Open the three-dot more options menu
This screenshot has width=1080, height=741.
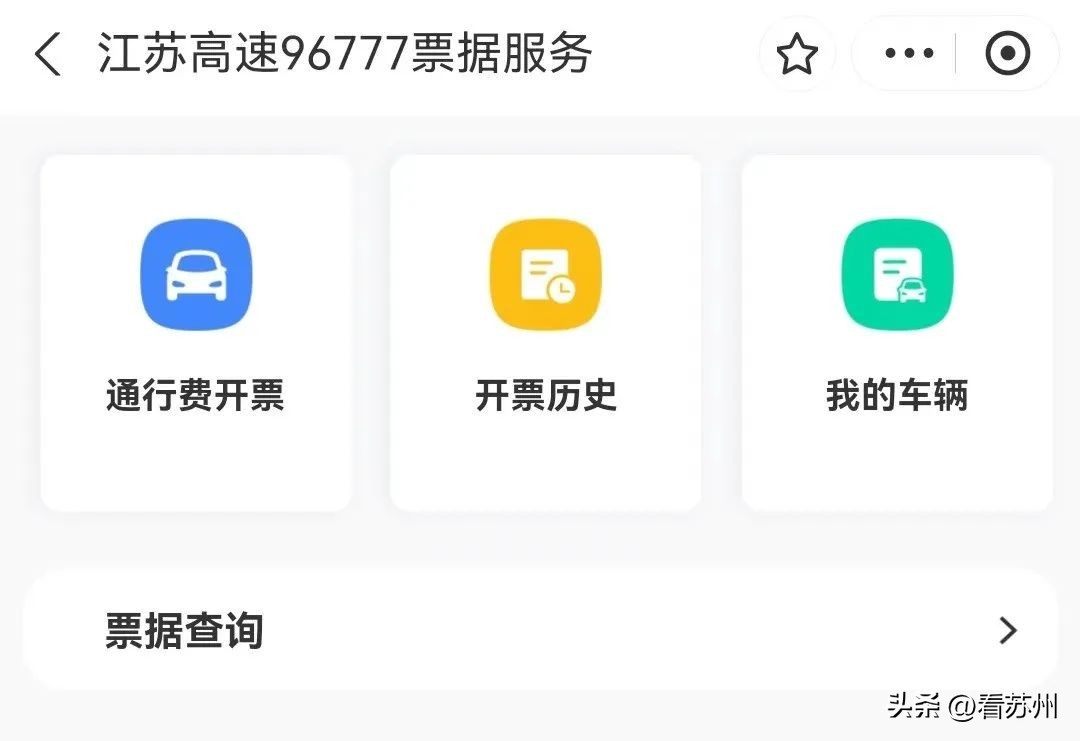[908, 54]
